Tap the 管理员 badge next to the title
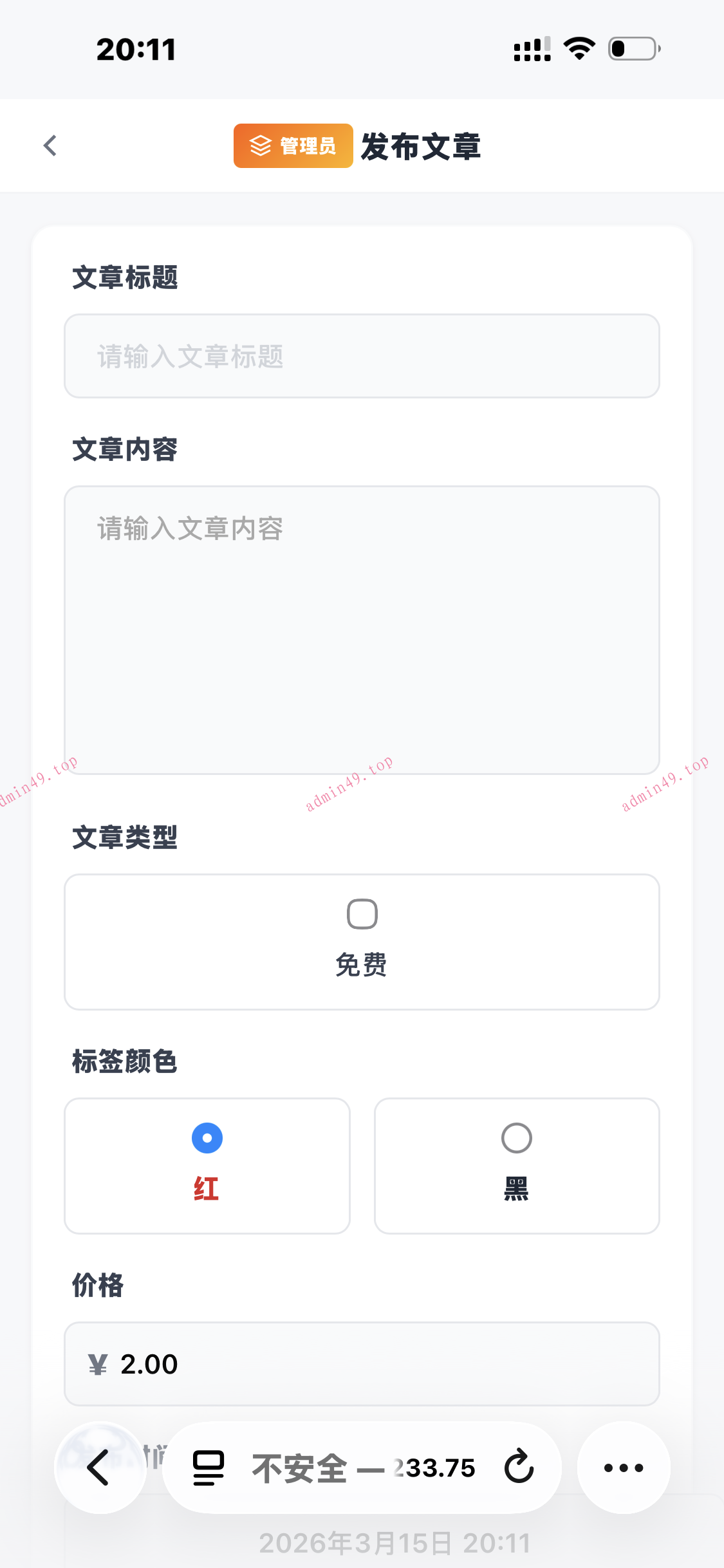The width and height of the screenshot is (724, 1568). (293, 145)
